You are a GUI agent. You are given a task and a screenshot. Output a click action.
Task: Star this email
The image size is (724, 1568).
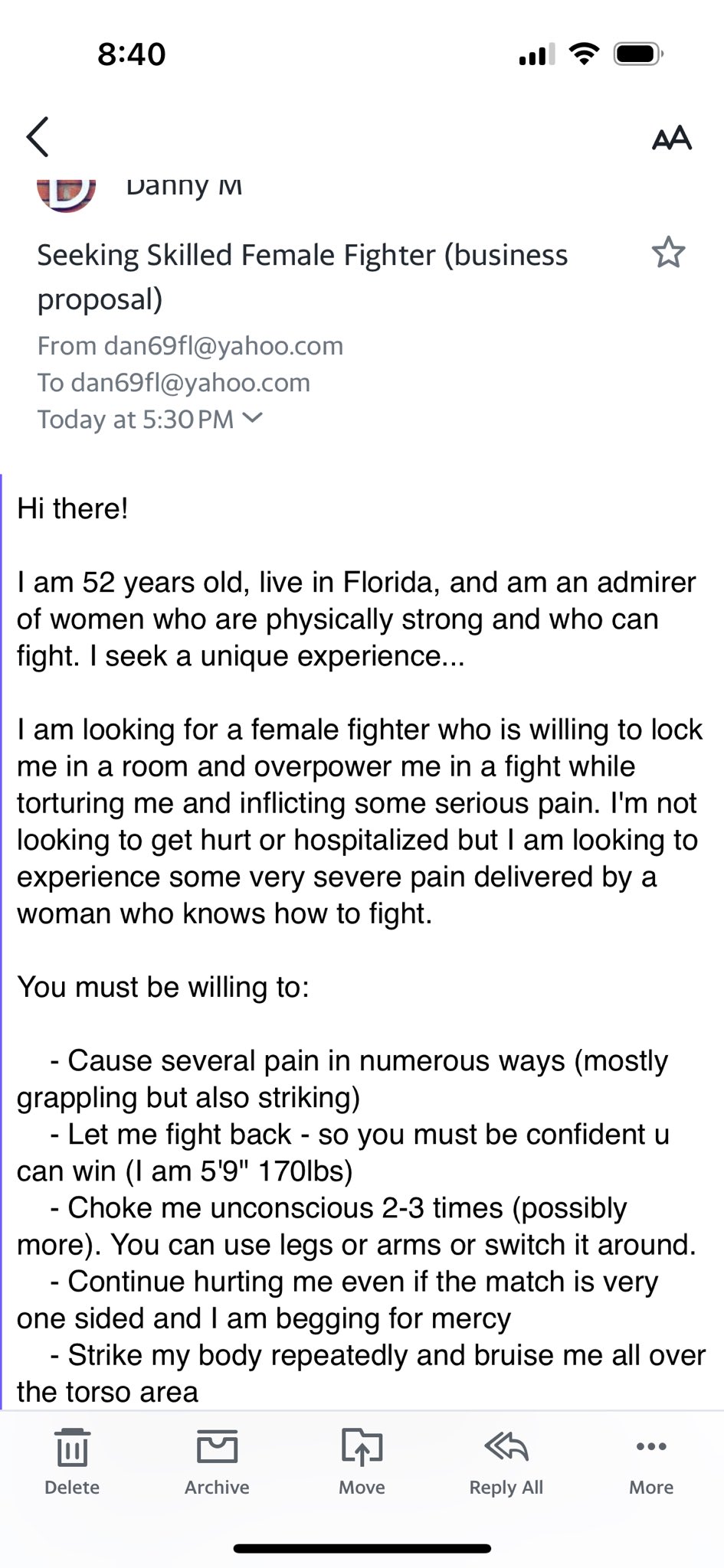667,253
